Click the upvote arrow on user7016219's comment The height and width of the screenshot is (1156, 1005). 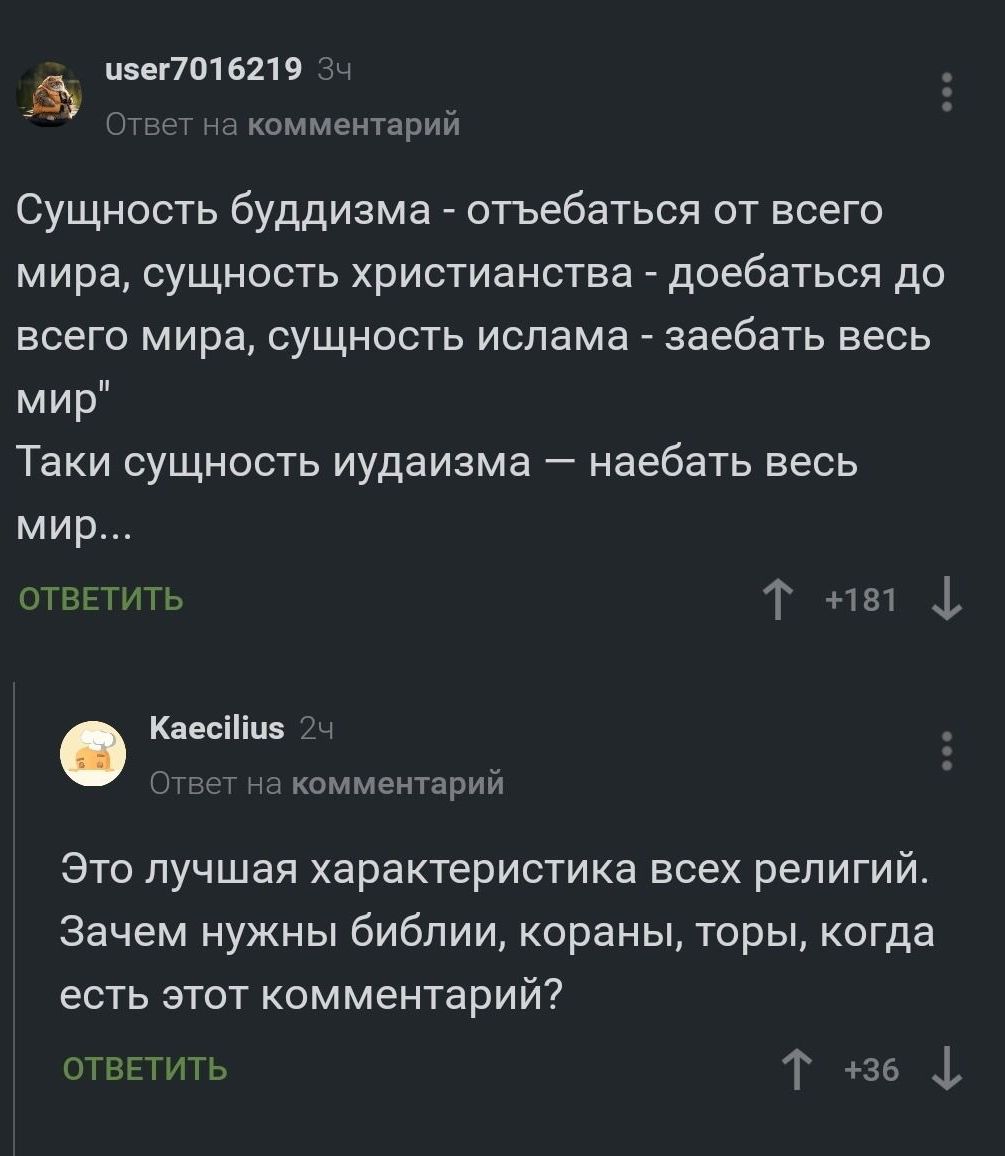(777, 599)
